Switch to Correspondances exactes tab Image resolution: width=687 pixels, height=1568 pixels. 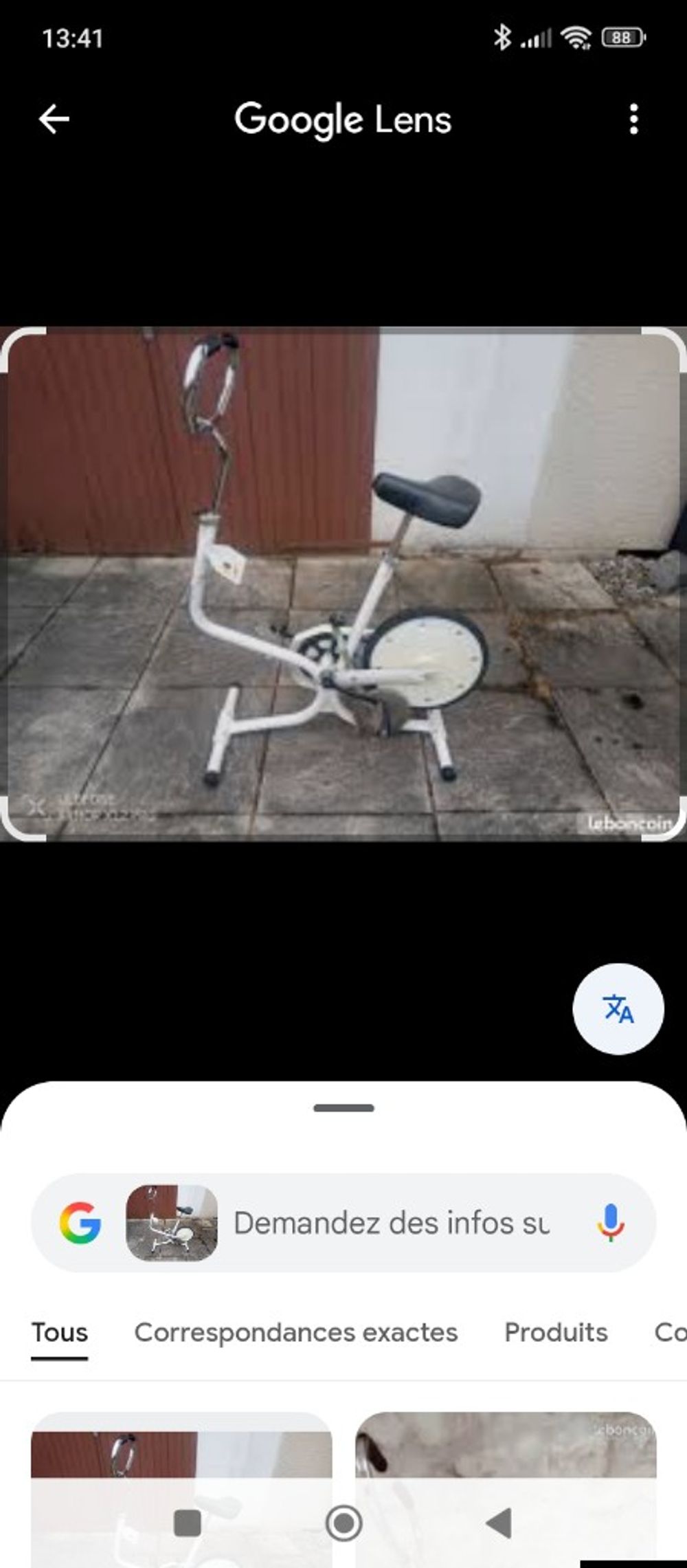296,1332
